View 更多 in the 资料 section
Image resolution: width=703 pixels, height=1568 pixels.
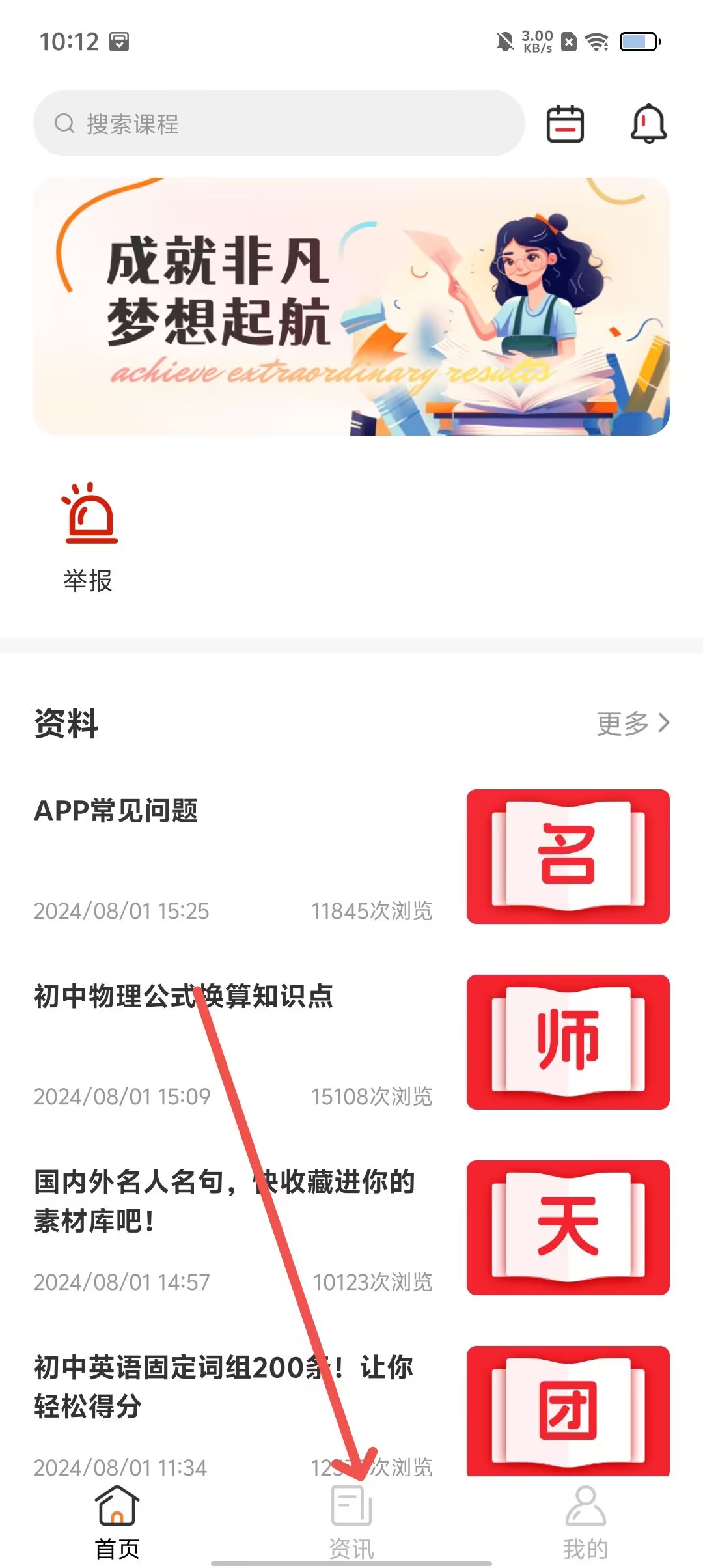[x=633, y=723]
